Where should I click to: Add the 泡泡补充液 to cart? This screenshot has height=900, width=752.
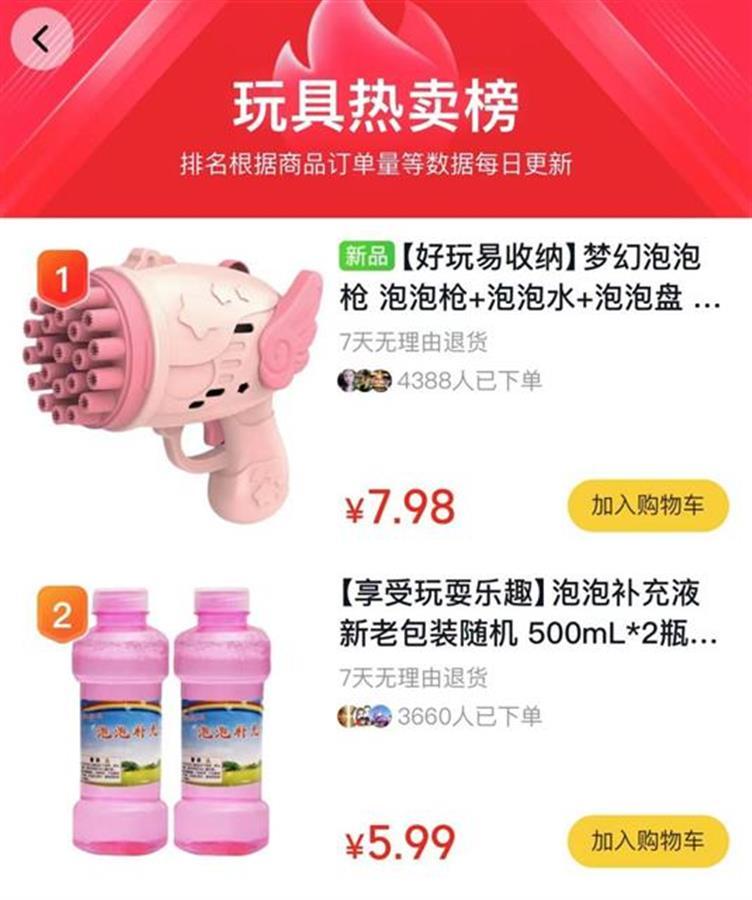coord(646,840)
